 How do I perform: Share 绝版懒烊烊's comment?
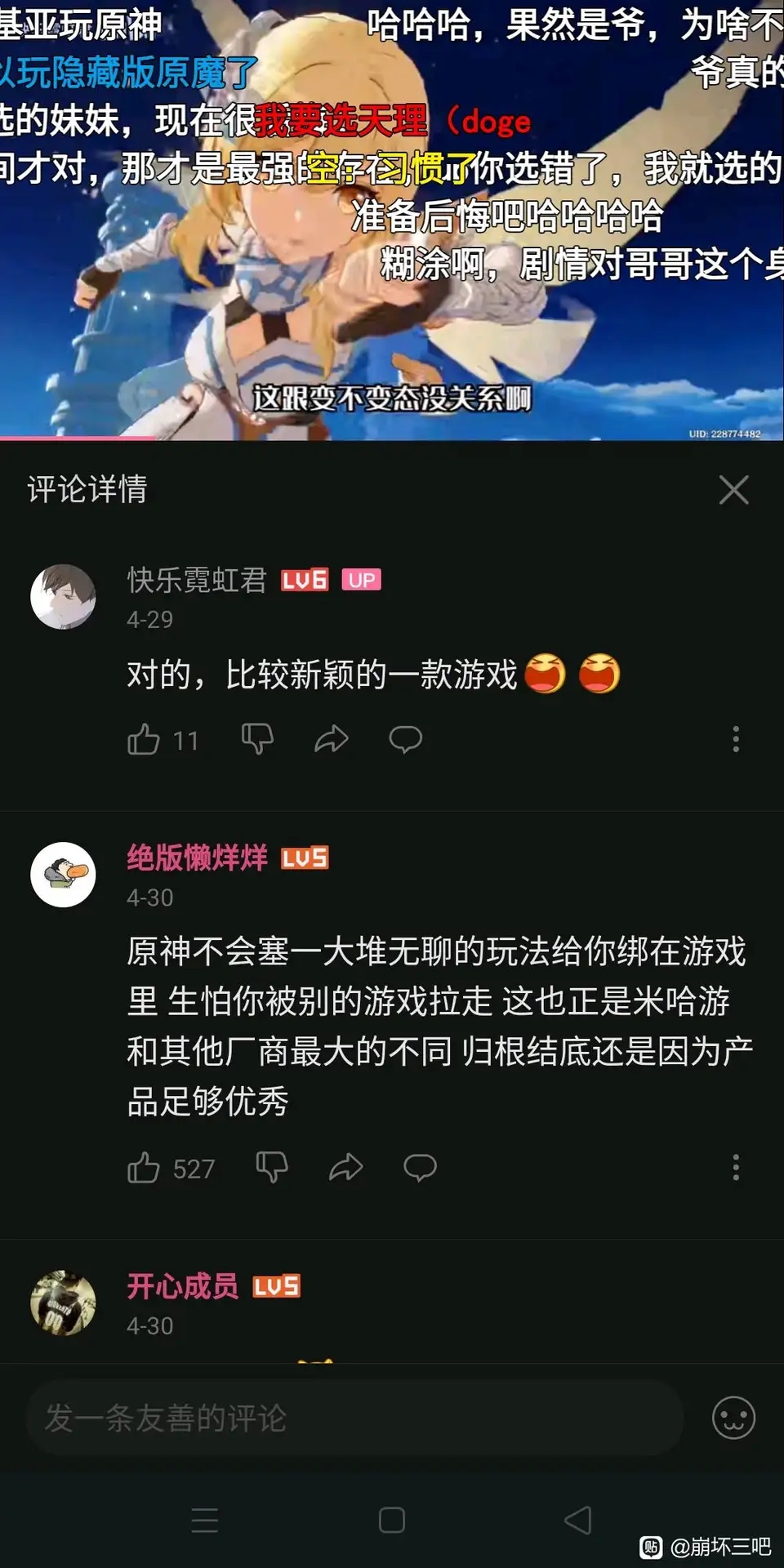(346, 1168)
